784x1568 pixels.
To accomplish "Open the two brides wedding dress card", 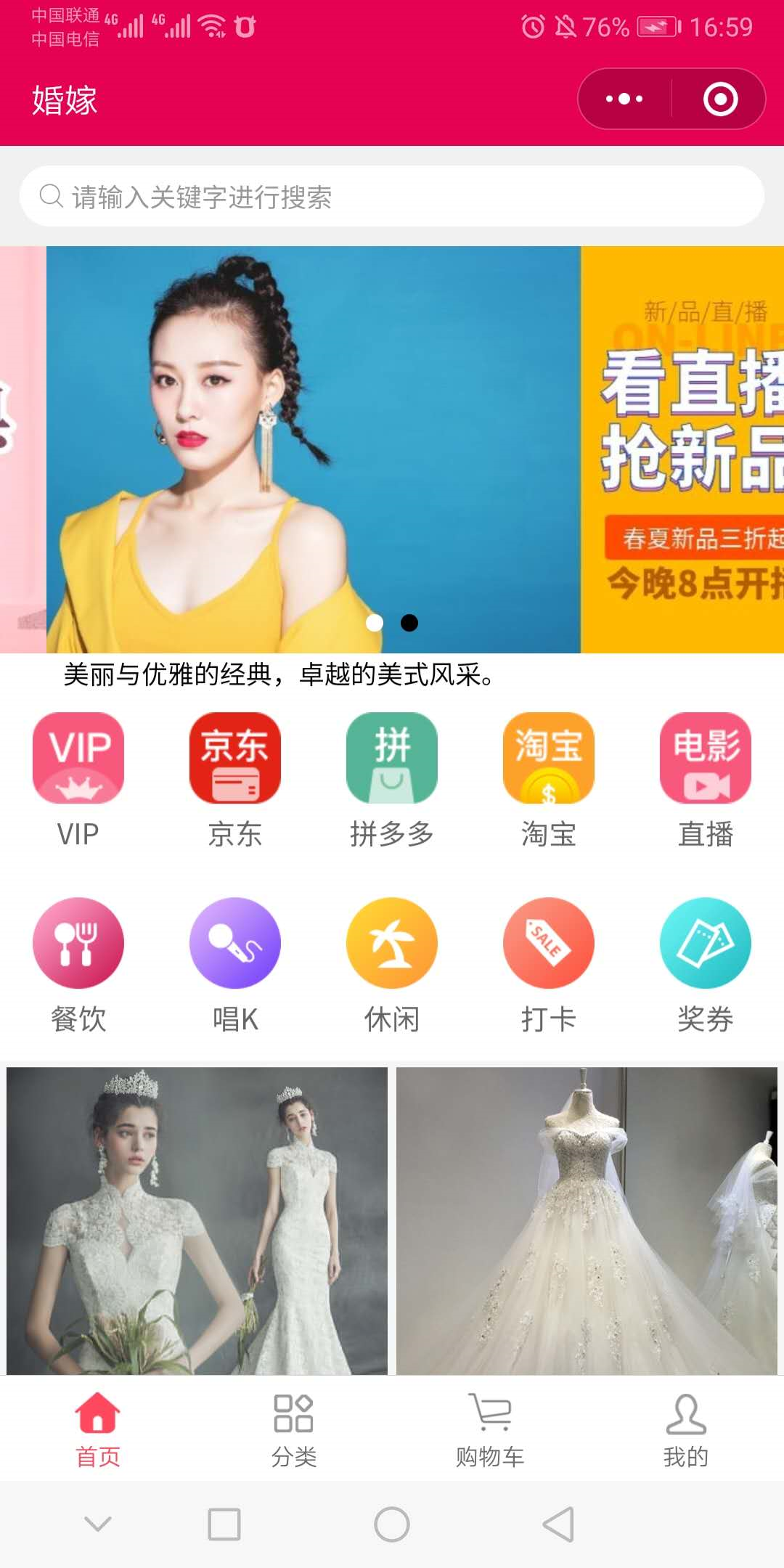I will coord(197,1220).
